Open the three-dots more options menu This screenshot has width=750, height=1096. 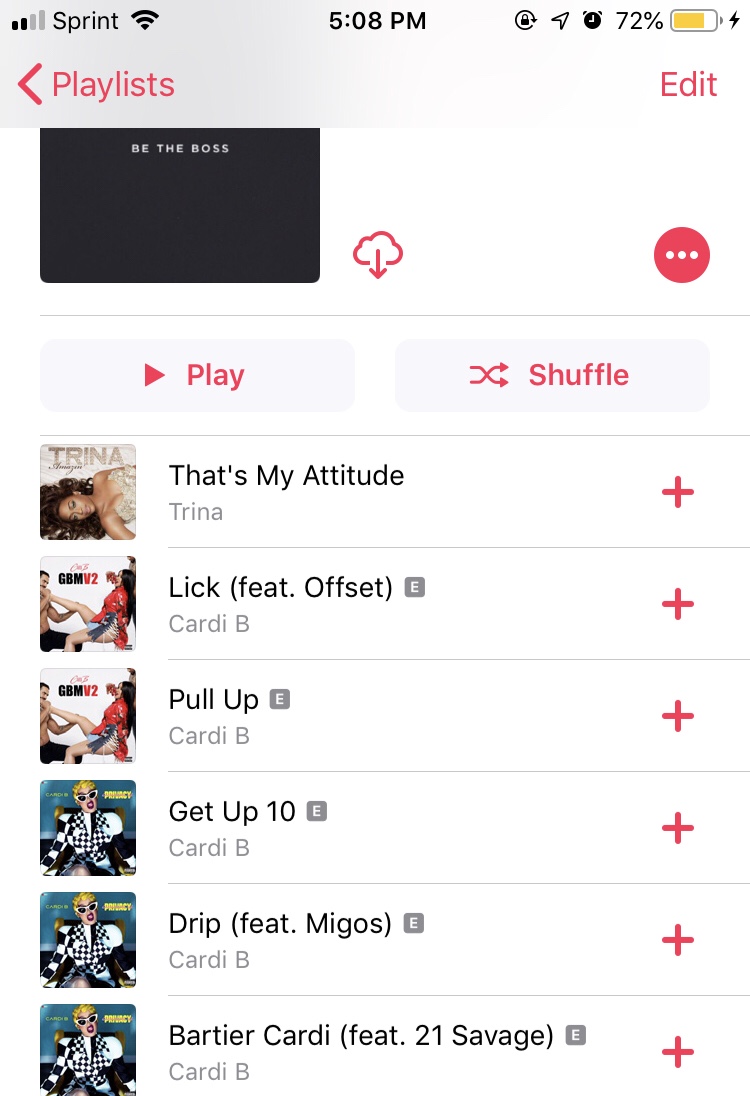point(681,256)
